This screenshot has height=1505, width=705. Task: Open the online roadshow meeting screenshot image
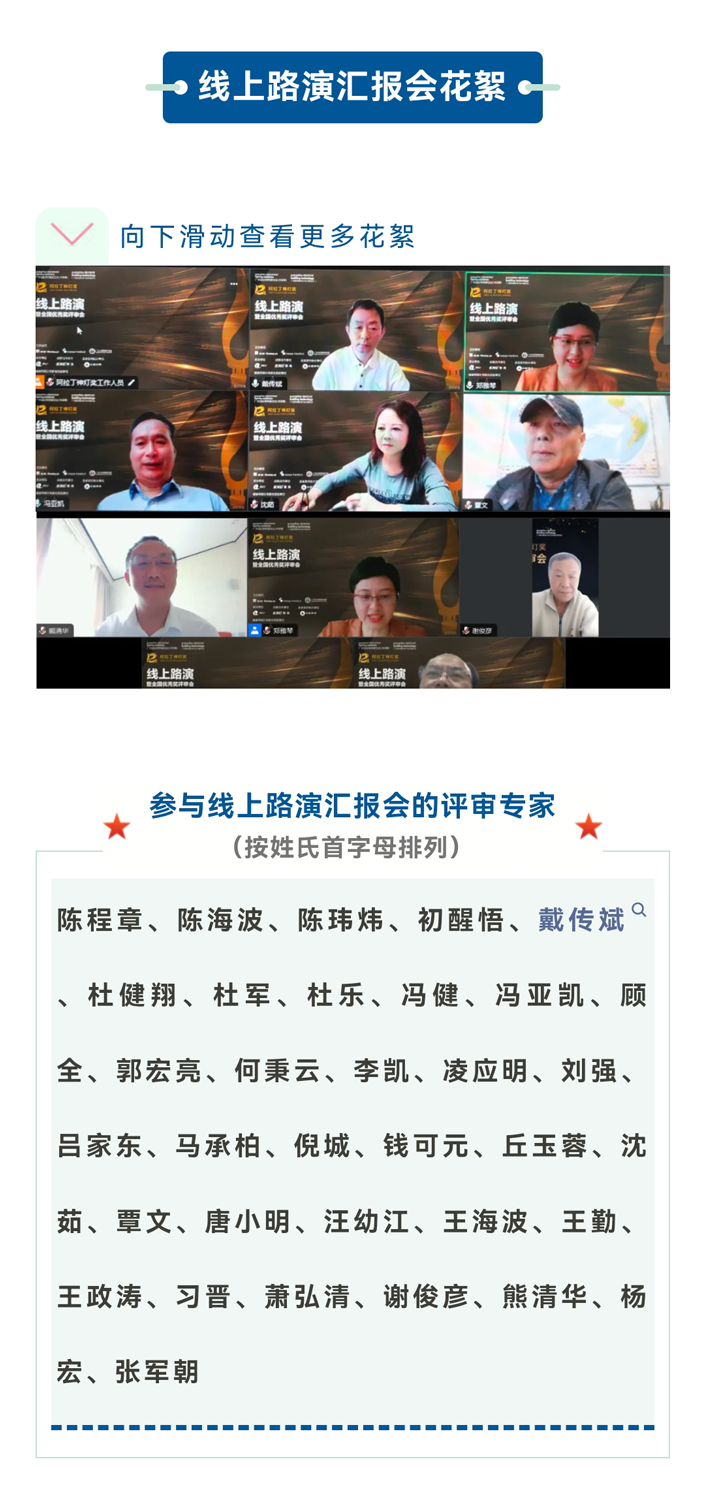(x=352, y=477)
